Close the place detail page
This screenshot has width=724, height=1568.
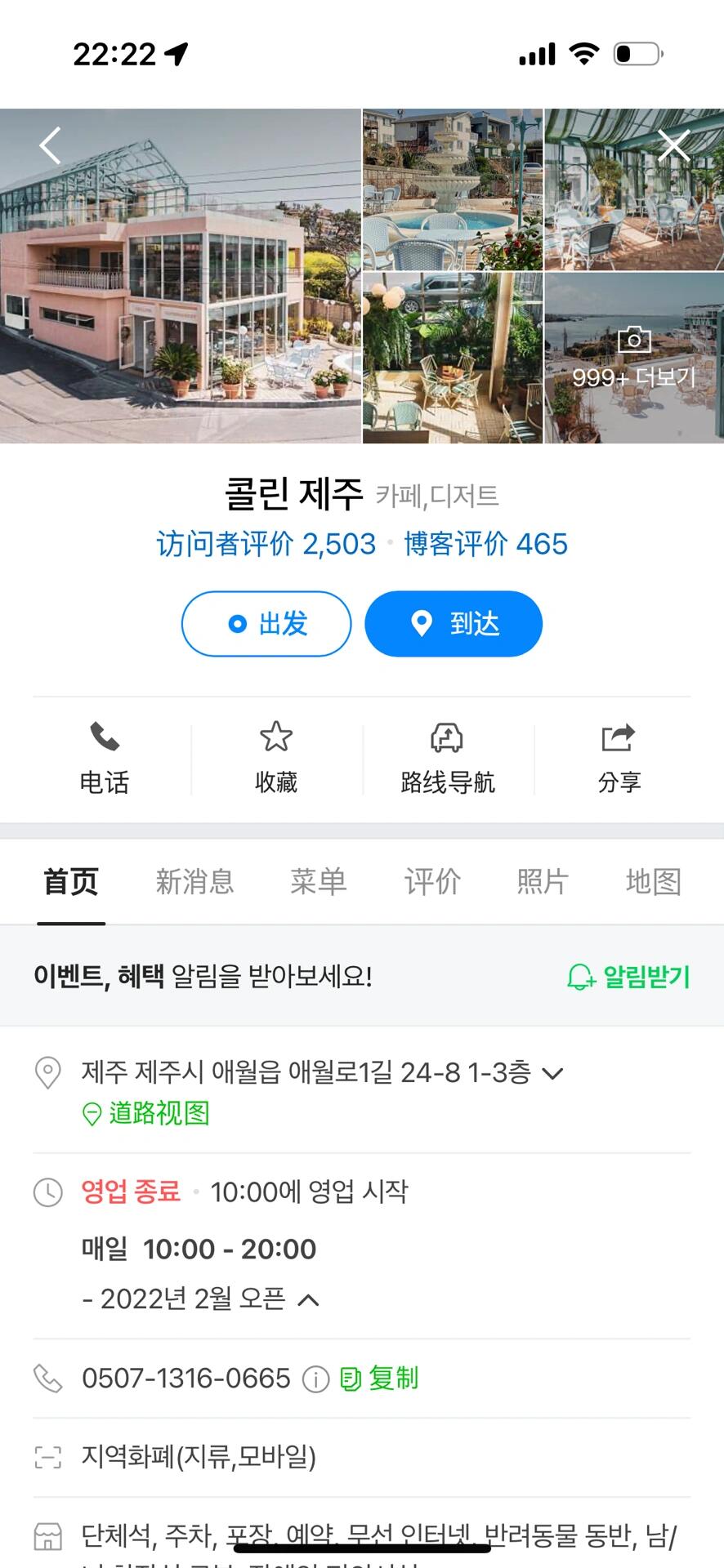[674, 146]
